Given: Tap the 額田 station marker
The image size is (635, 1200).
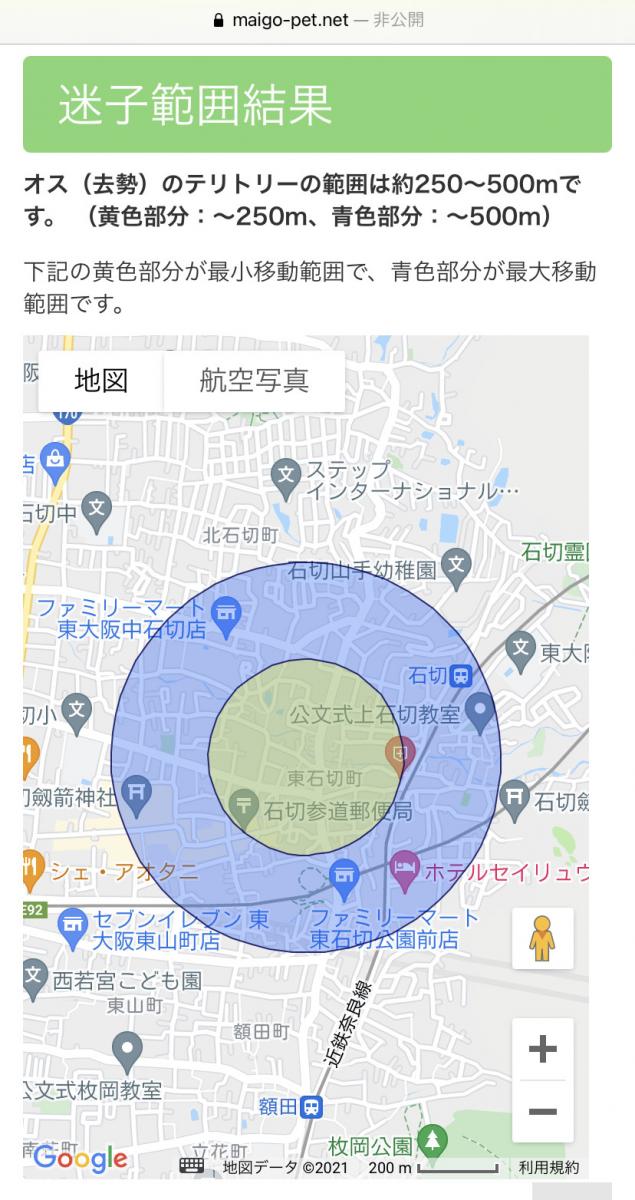Looking at the screenshot, I should click(x=313, y=1106).
